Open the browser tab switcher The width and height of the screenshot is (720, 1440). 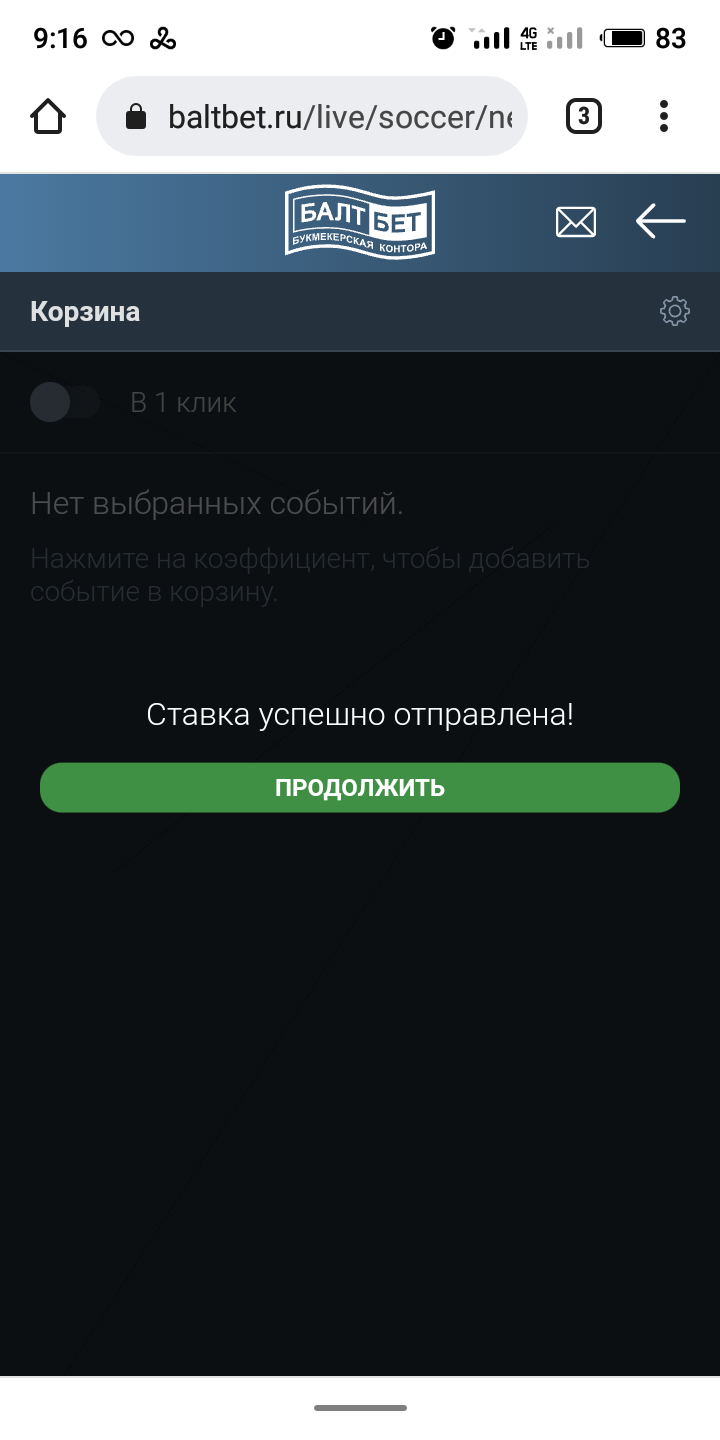click(584, 117)
